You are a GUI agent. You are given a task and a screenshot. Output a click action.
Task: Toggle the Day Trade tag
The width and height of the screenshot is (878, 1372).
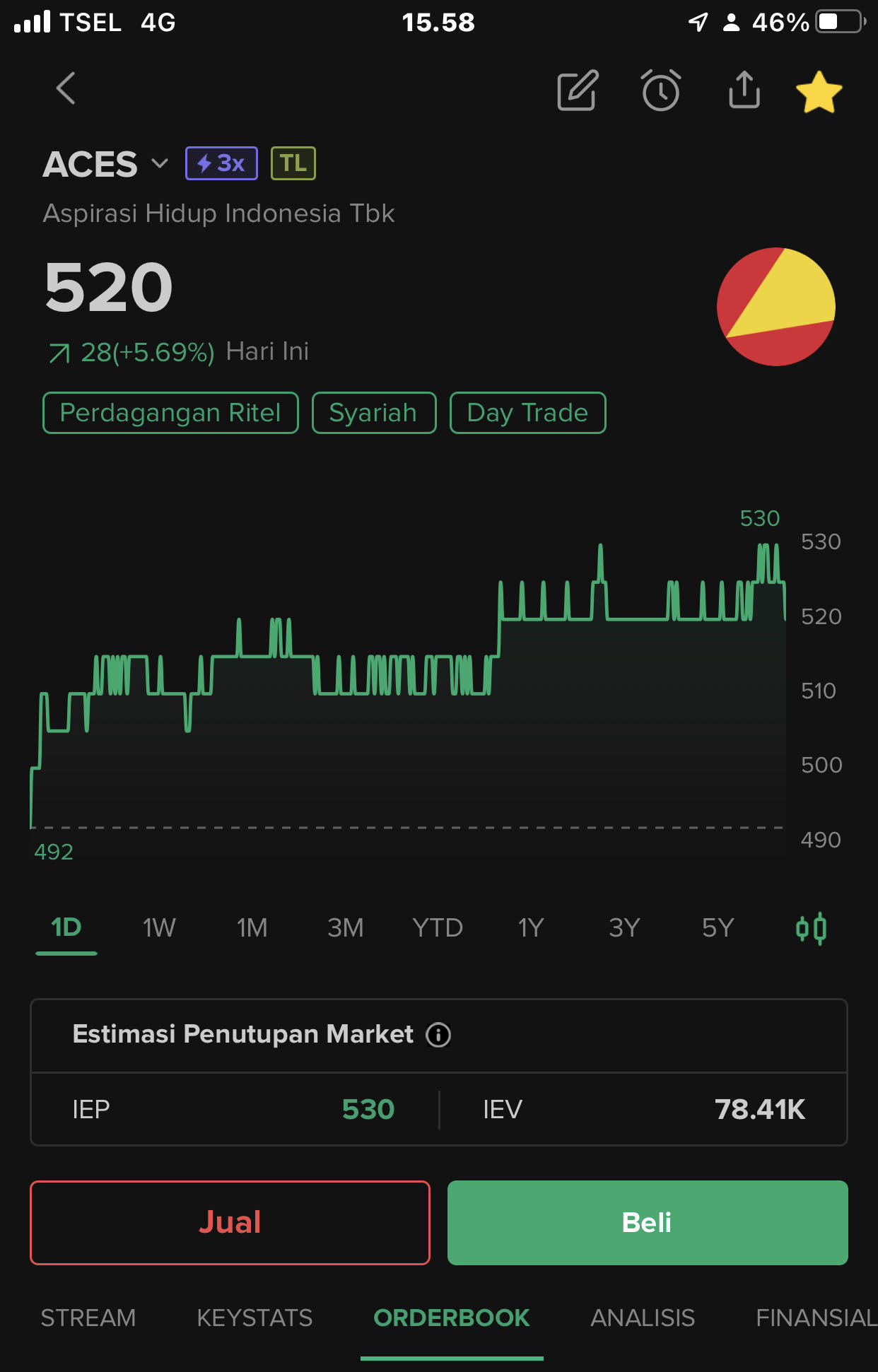pos(527,412)
